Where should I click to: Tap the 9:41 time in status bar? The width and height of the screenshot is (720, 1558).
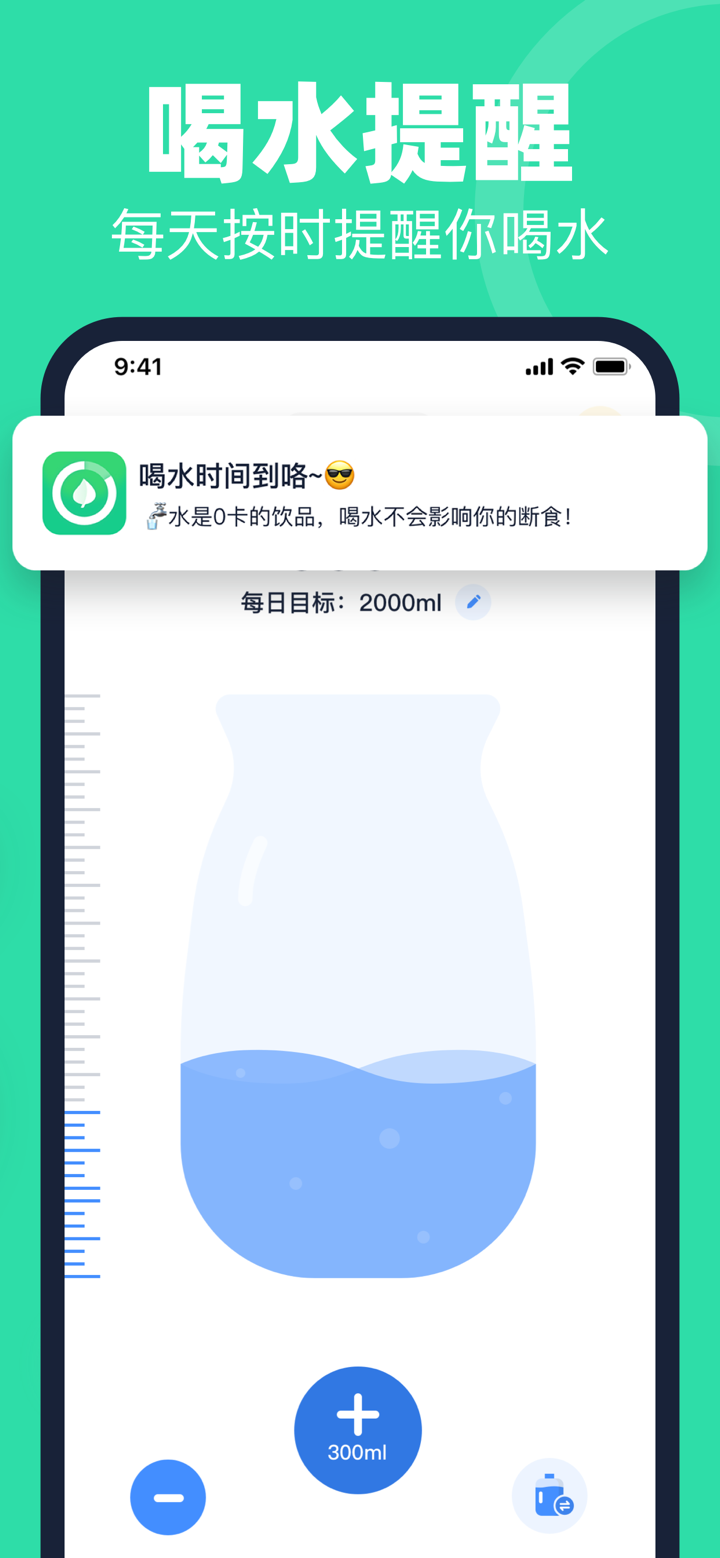click(x=138, y=367)
